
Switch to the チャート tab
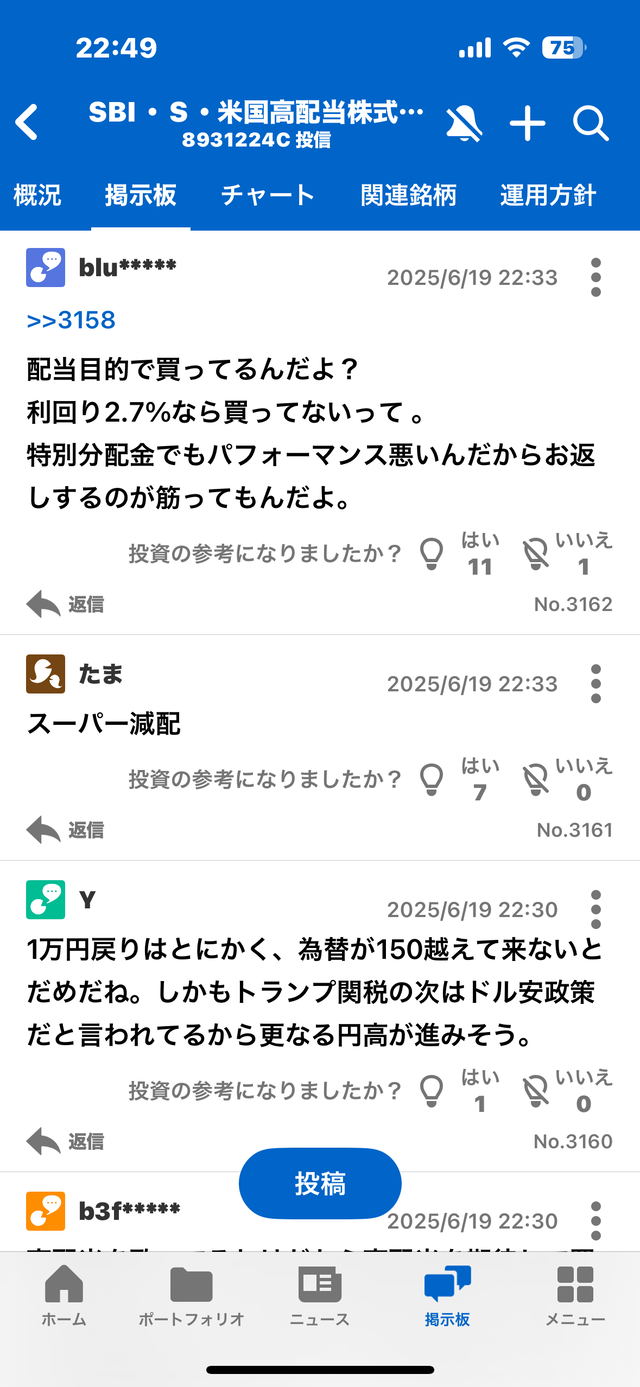point(267,195)
